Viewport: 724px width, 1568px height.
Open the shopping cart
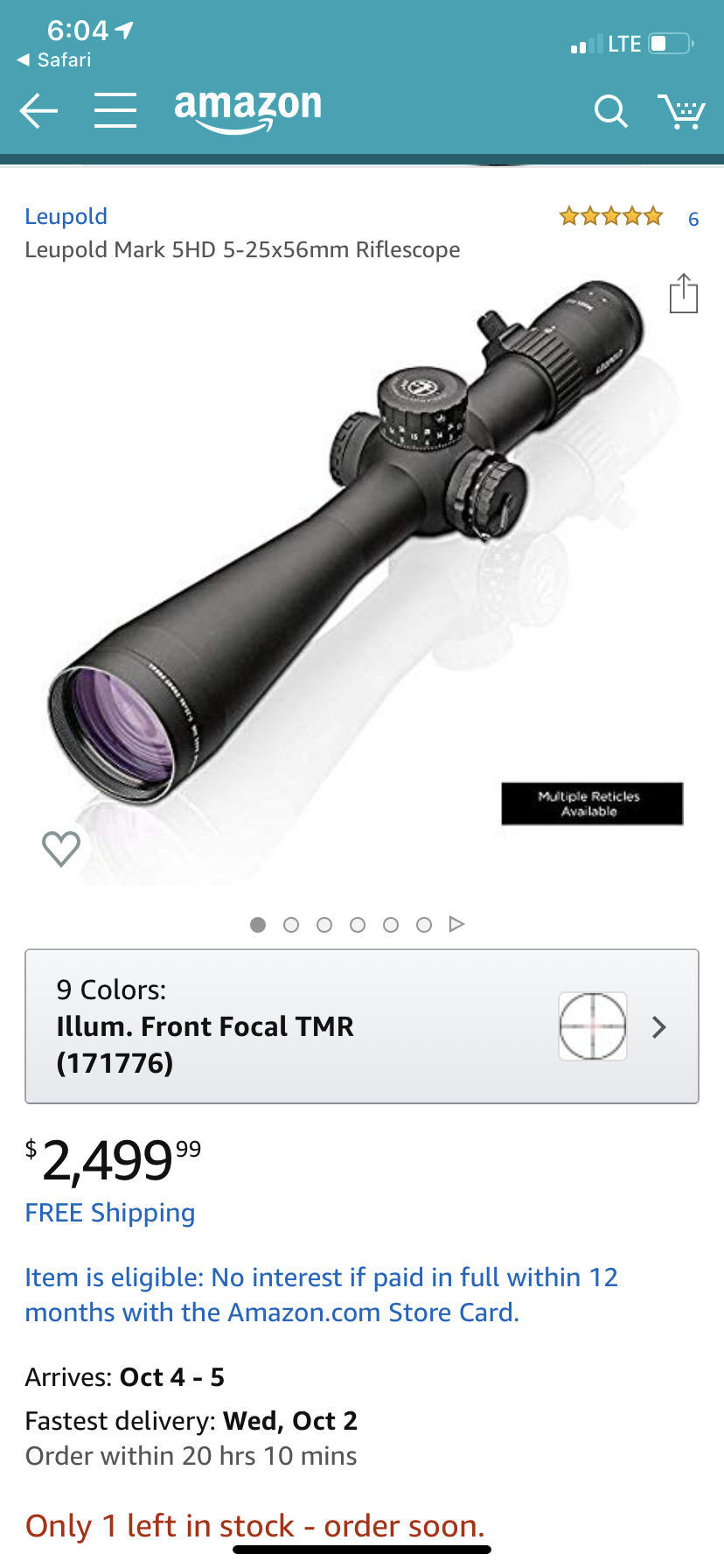pyautogui.click(x=681, y=111)
